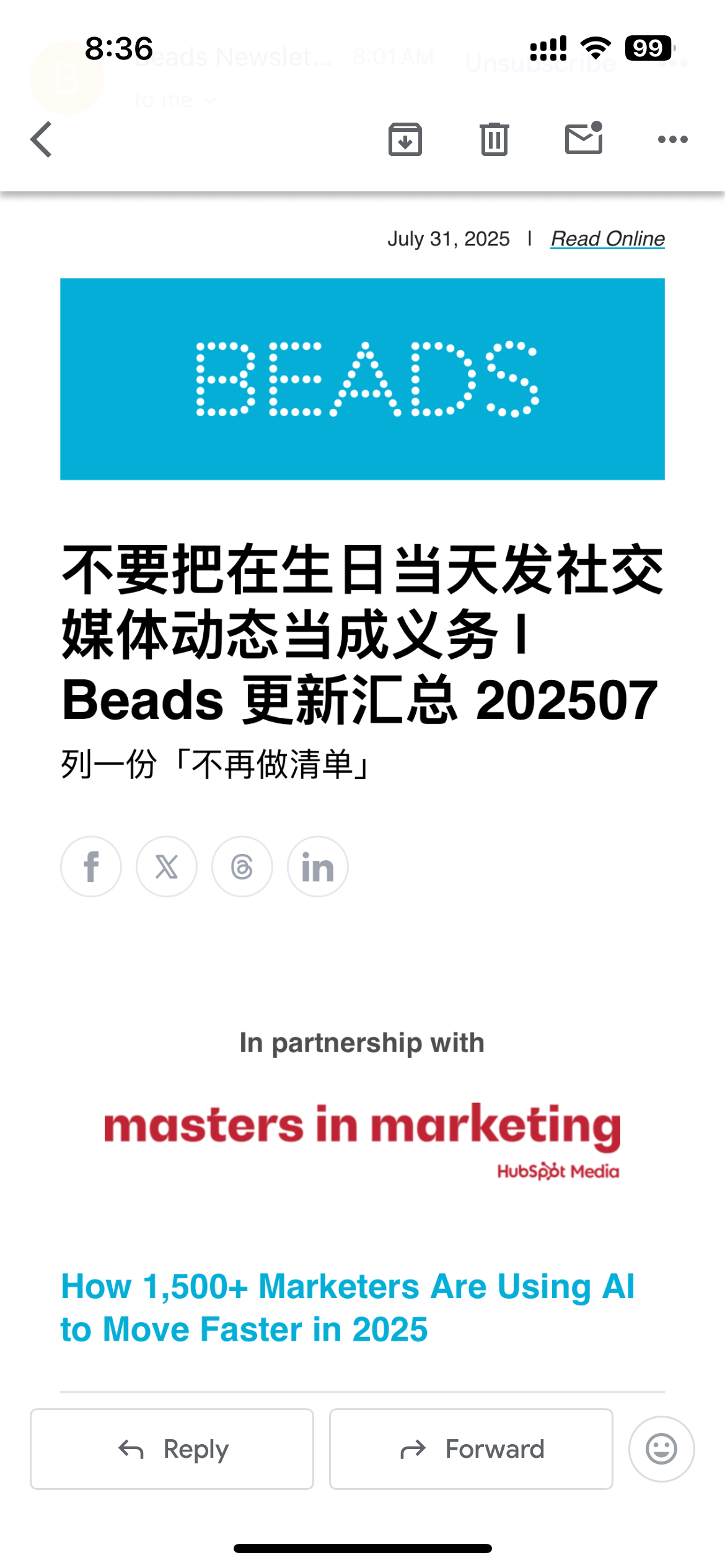Share the newsletter on X
Image resolution: width=725 pixels, height=1568 pixels.
pos(167,866)
